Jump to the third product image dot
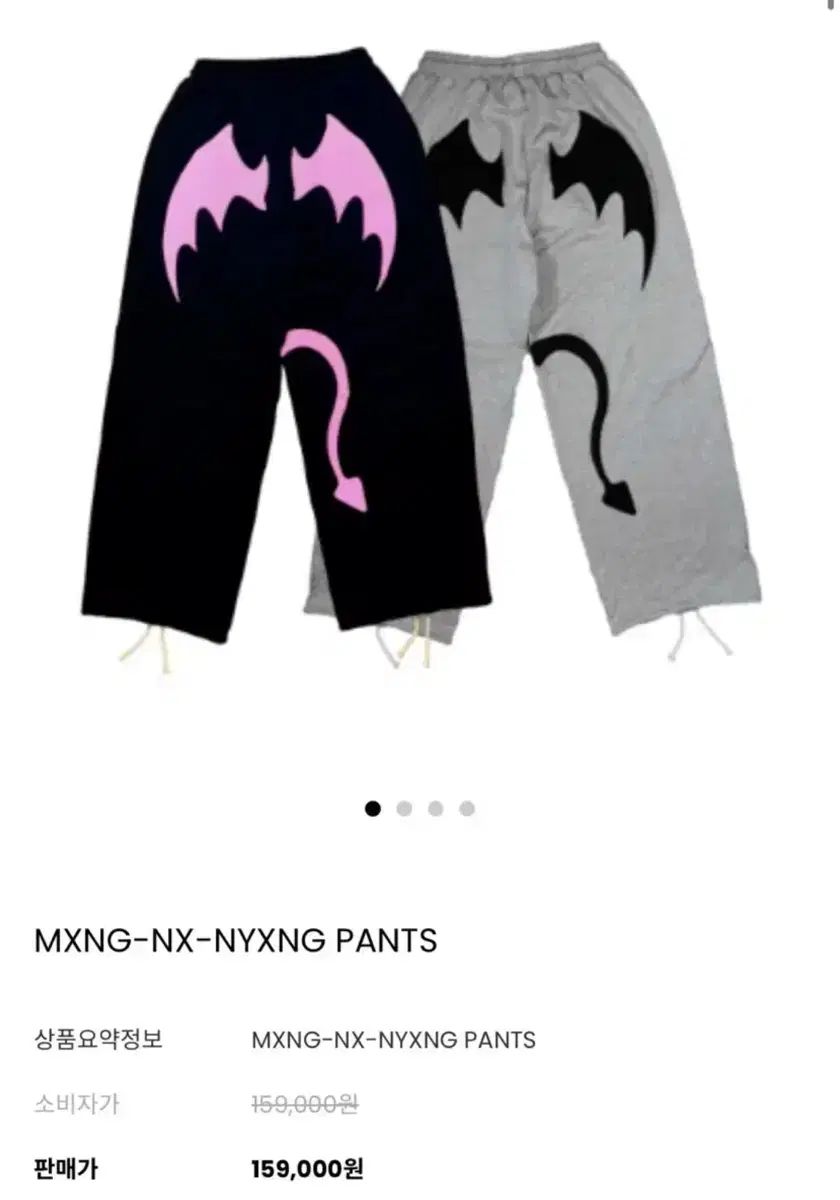Viewport: 840px width, 1200px height. click(436, 809)
